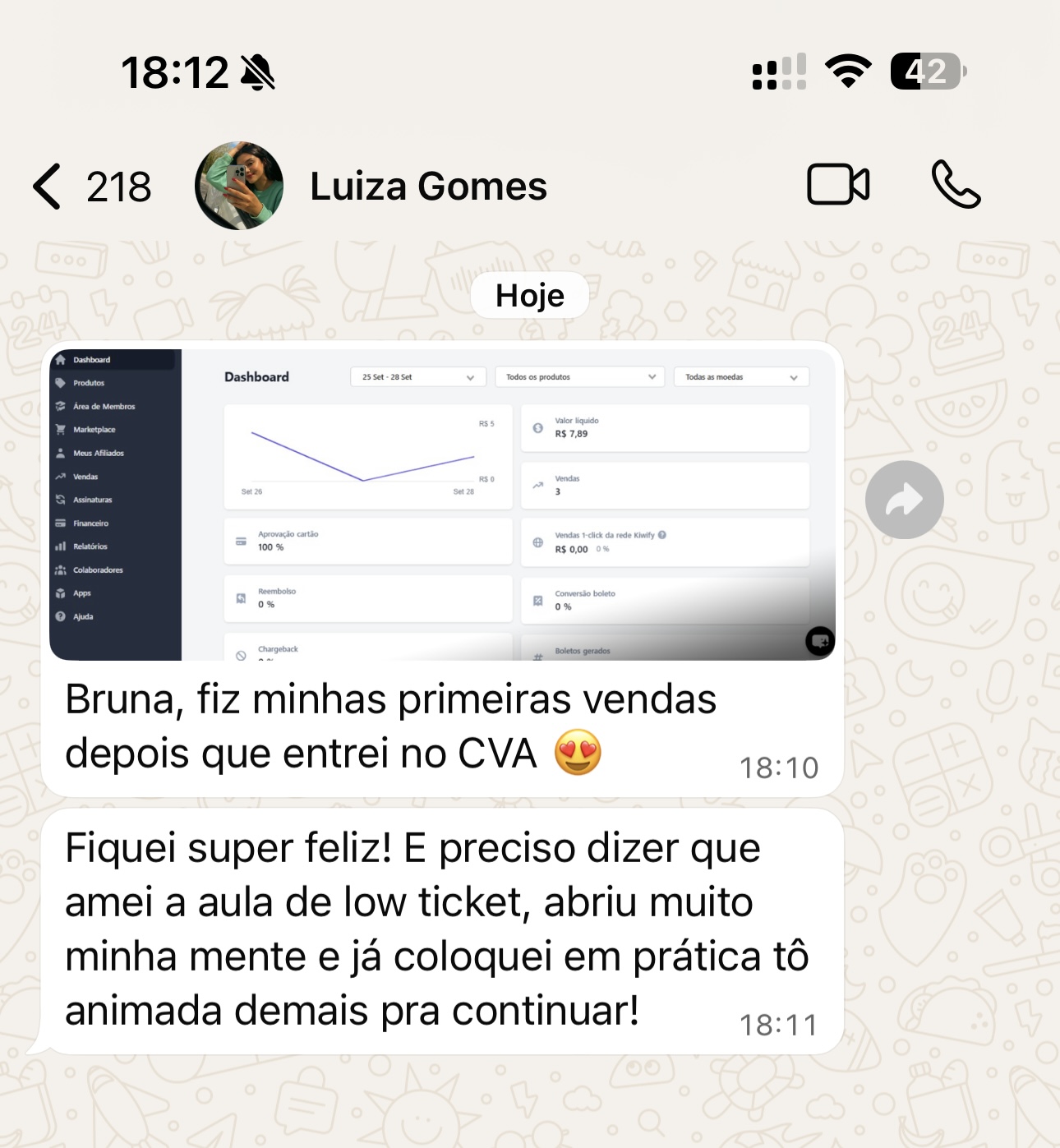Start a voice call with Luiza Gomes

(956, 185)
